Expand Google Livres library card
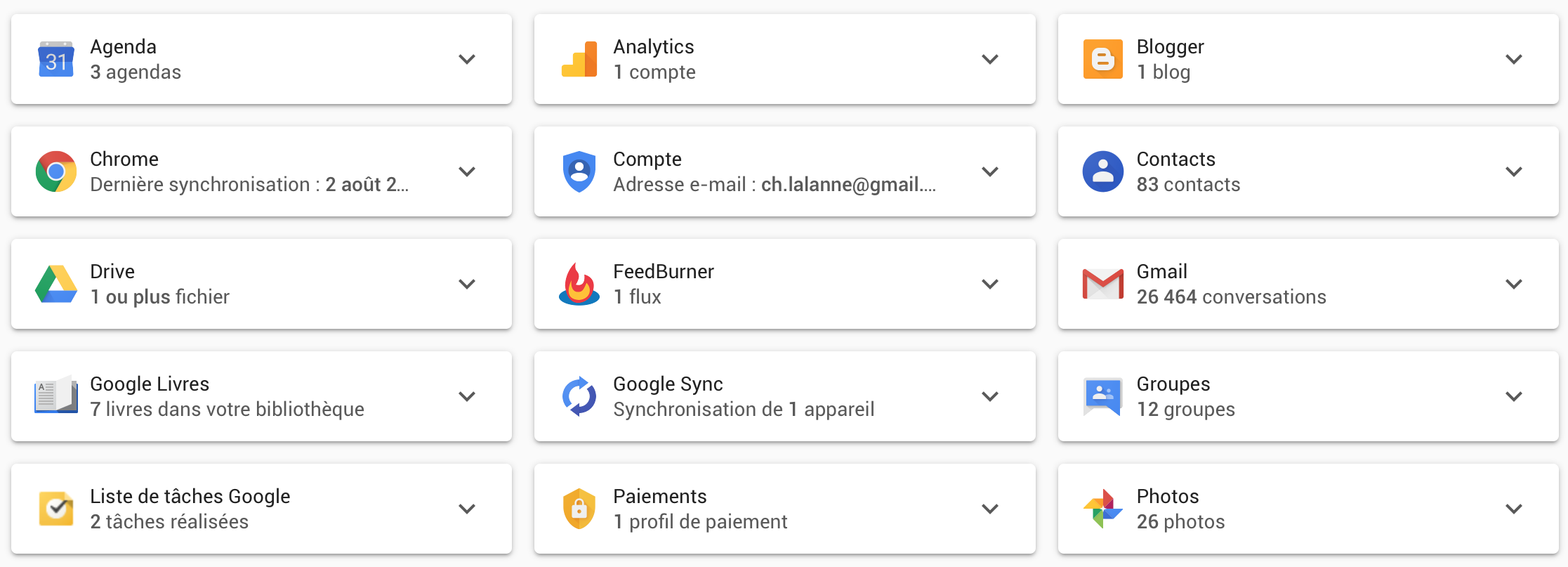 pyautogui.click(x=467, y=397)
